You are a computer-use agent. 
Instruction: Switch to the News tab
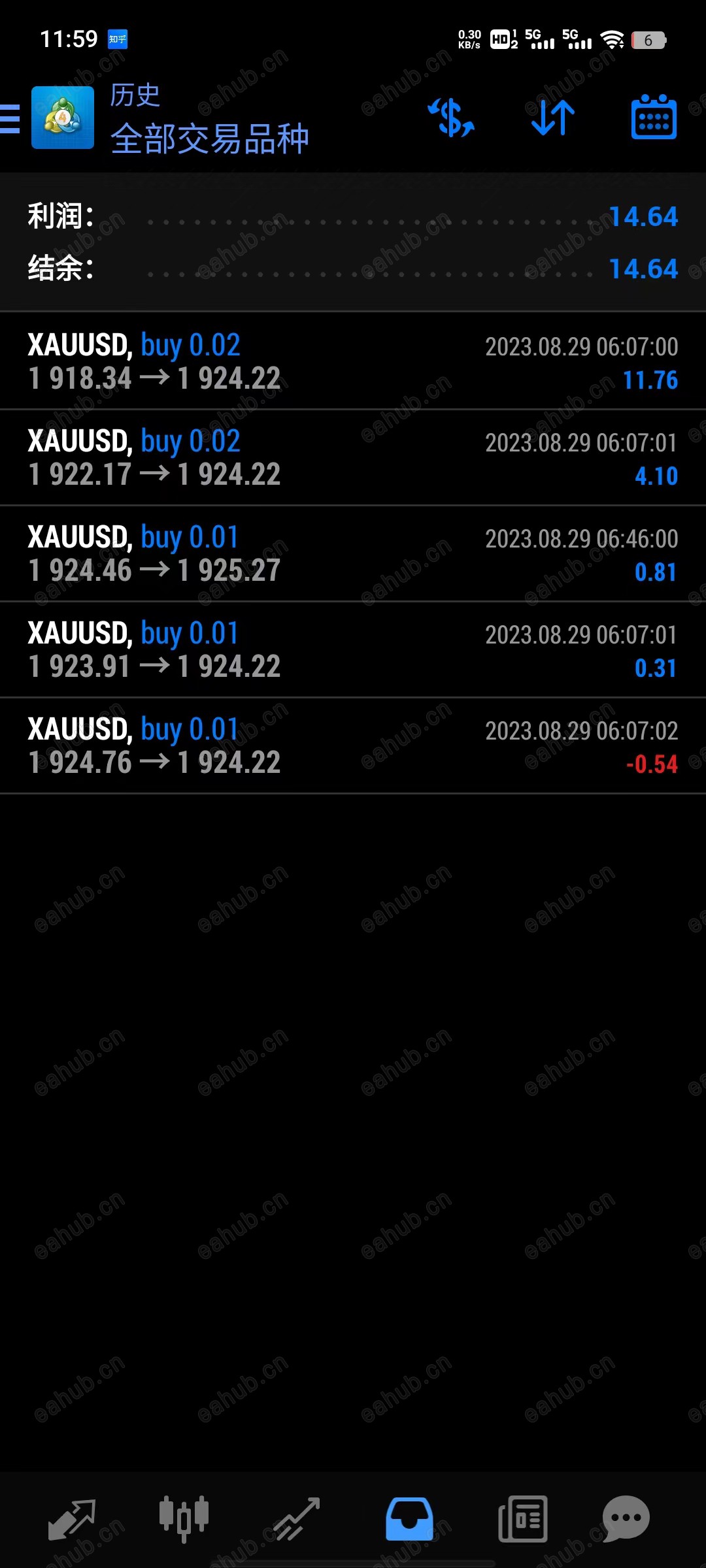522,1518
